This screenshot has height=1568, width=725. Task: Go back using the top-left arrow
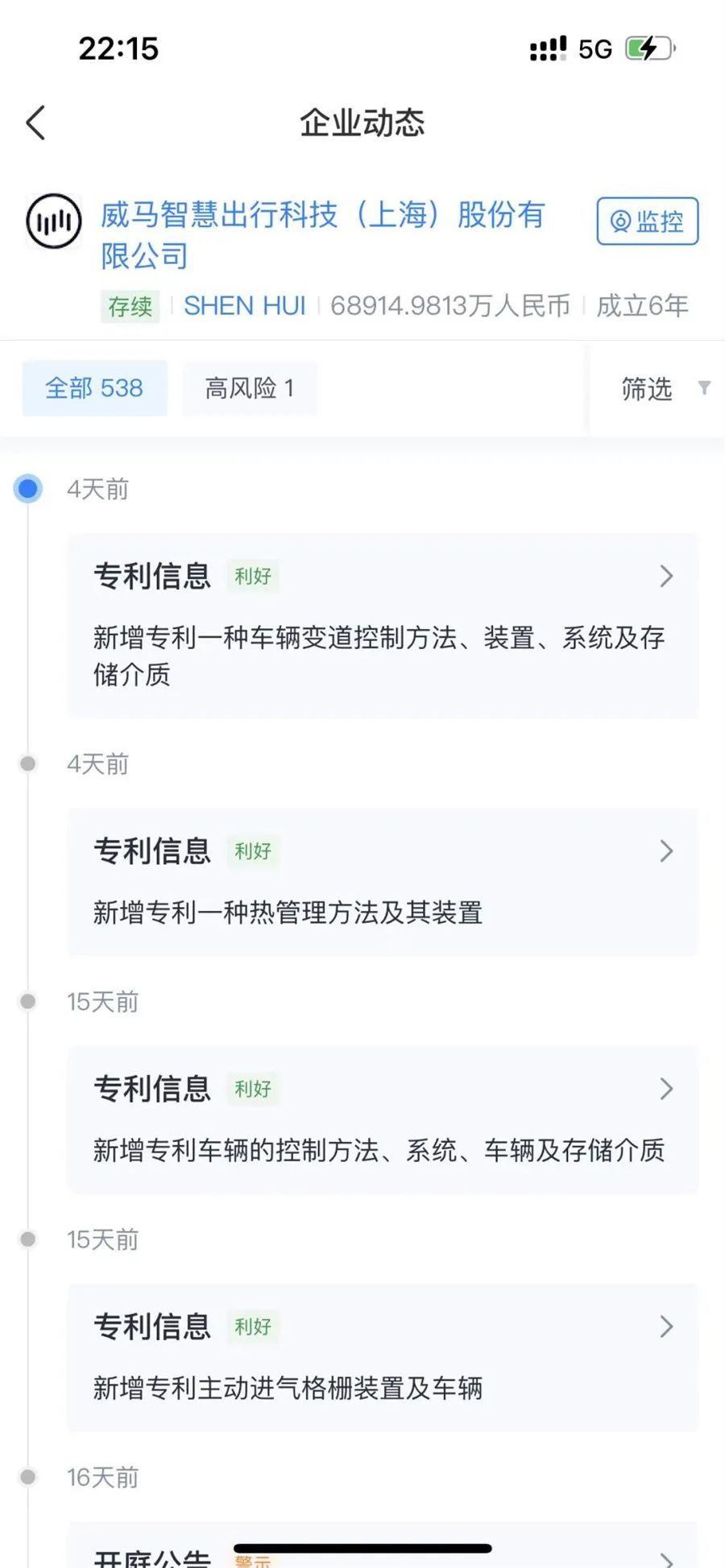click(35, 123)
